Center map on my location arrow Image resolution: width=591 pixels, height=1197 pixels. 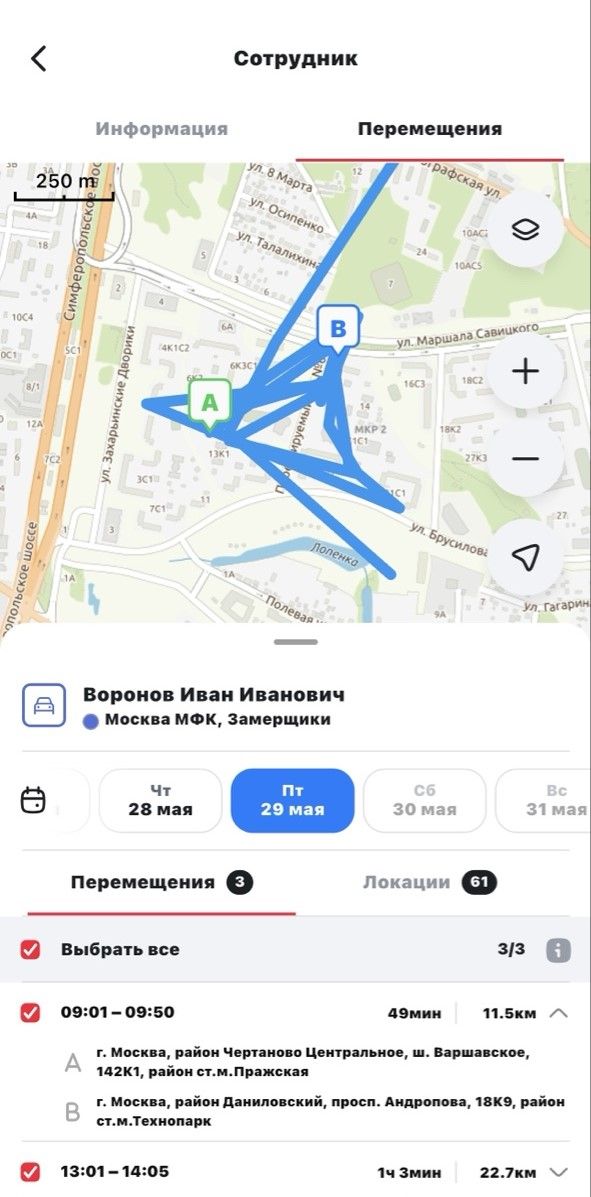pyautogui.click(x=525, y=557)
